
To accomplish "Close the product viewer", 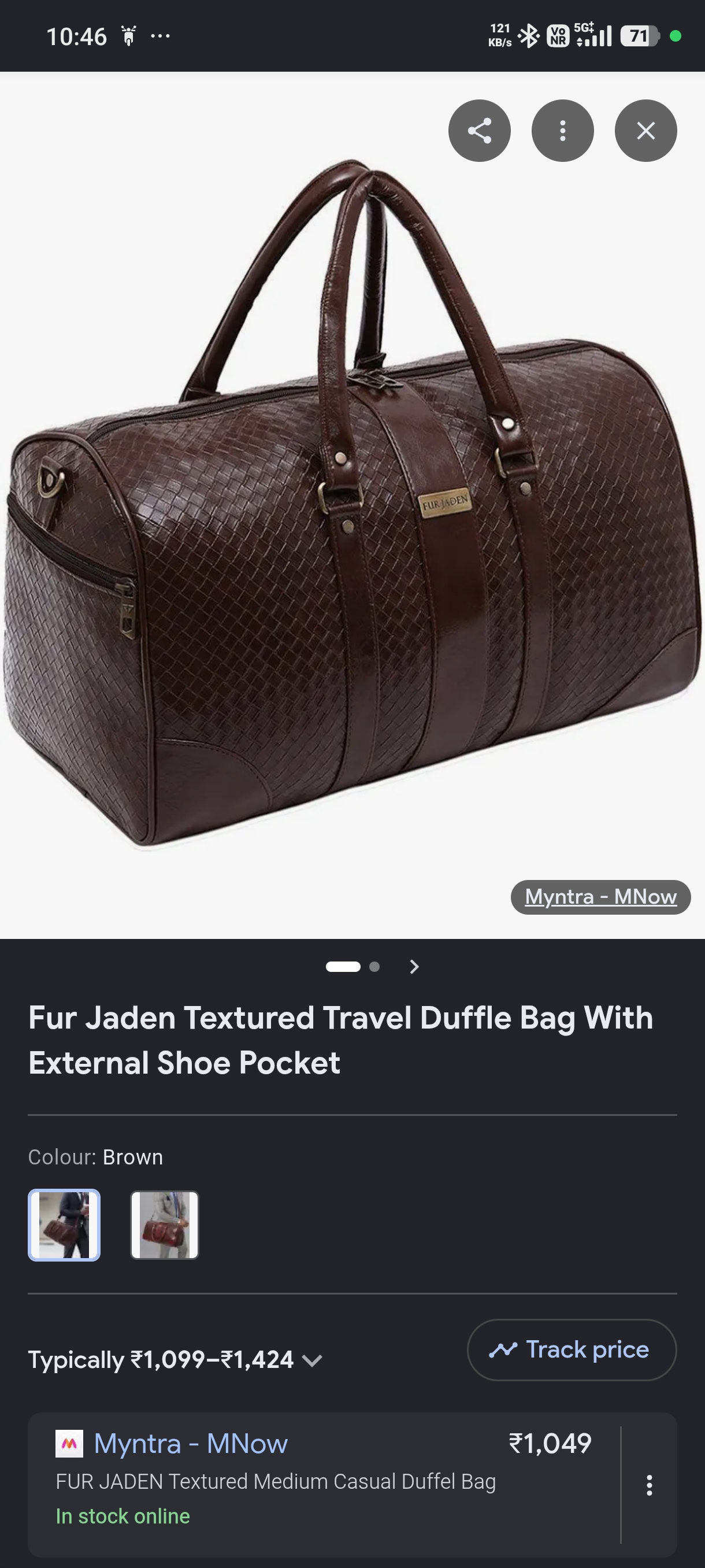I will [646, 131].
